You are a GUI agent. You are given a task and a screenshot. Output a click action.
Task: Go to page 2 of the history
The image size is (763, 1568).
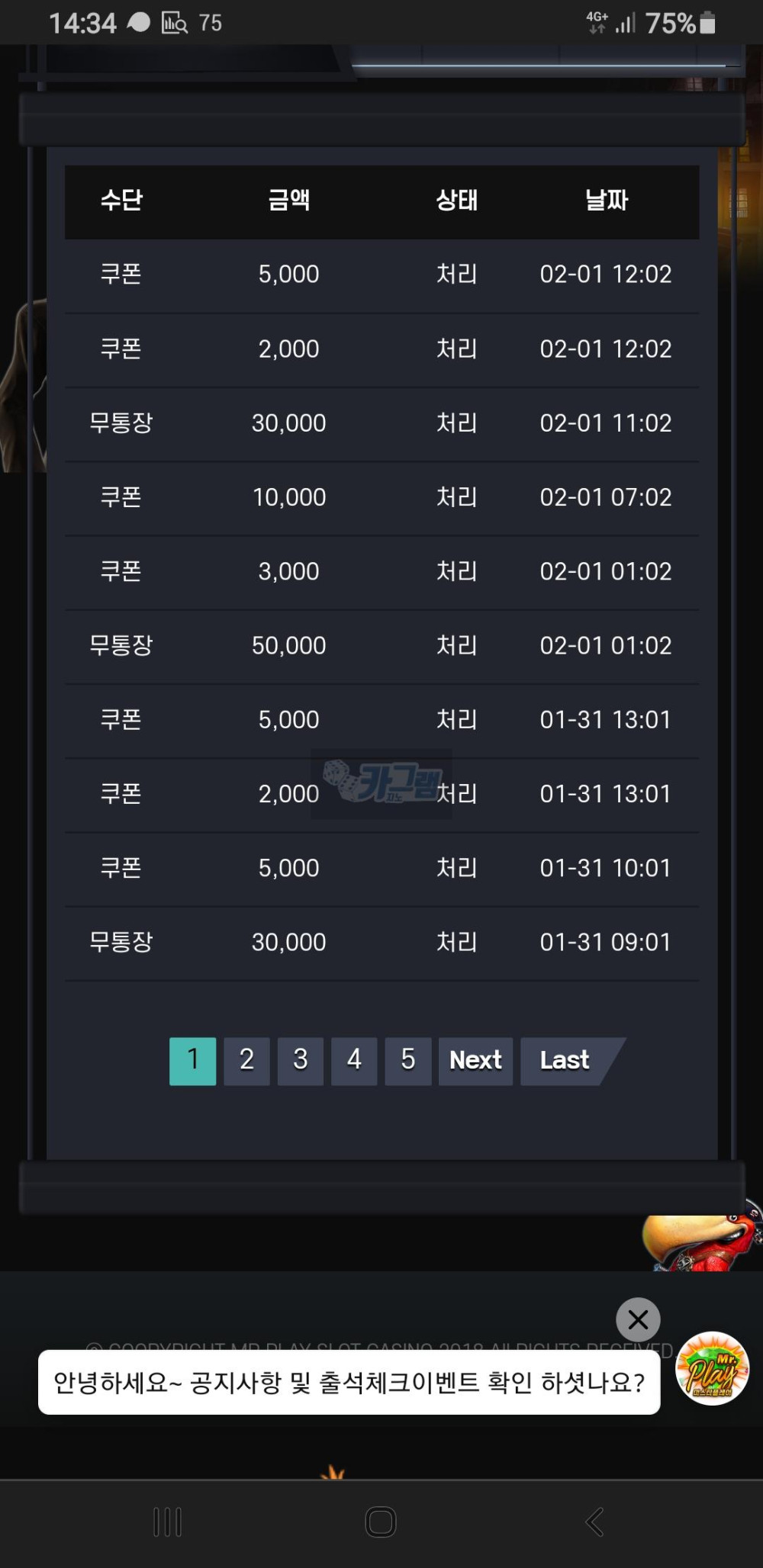[x=246, y=1060]
